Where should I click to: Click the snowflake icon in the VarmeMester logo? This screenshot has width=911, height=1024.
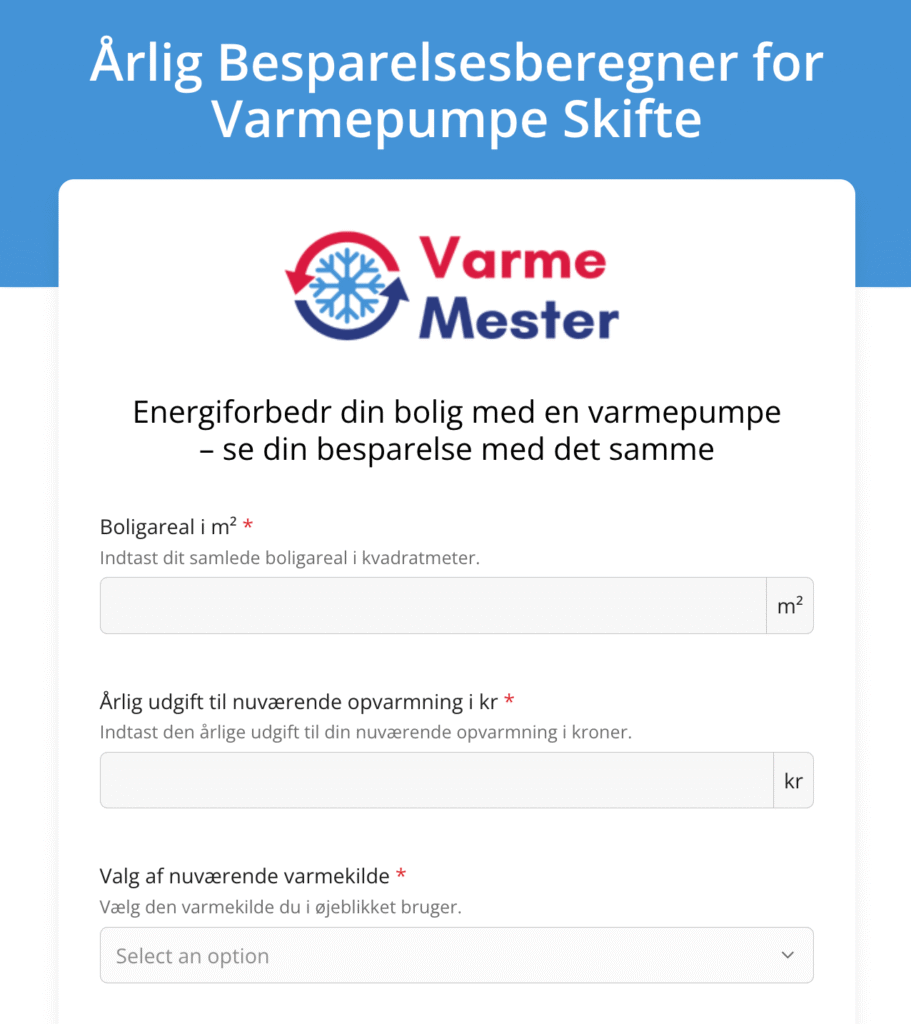click(x=346, y=285)
